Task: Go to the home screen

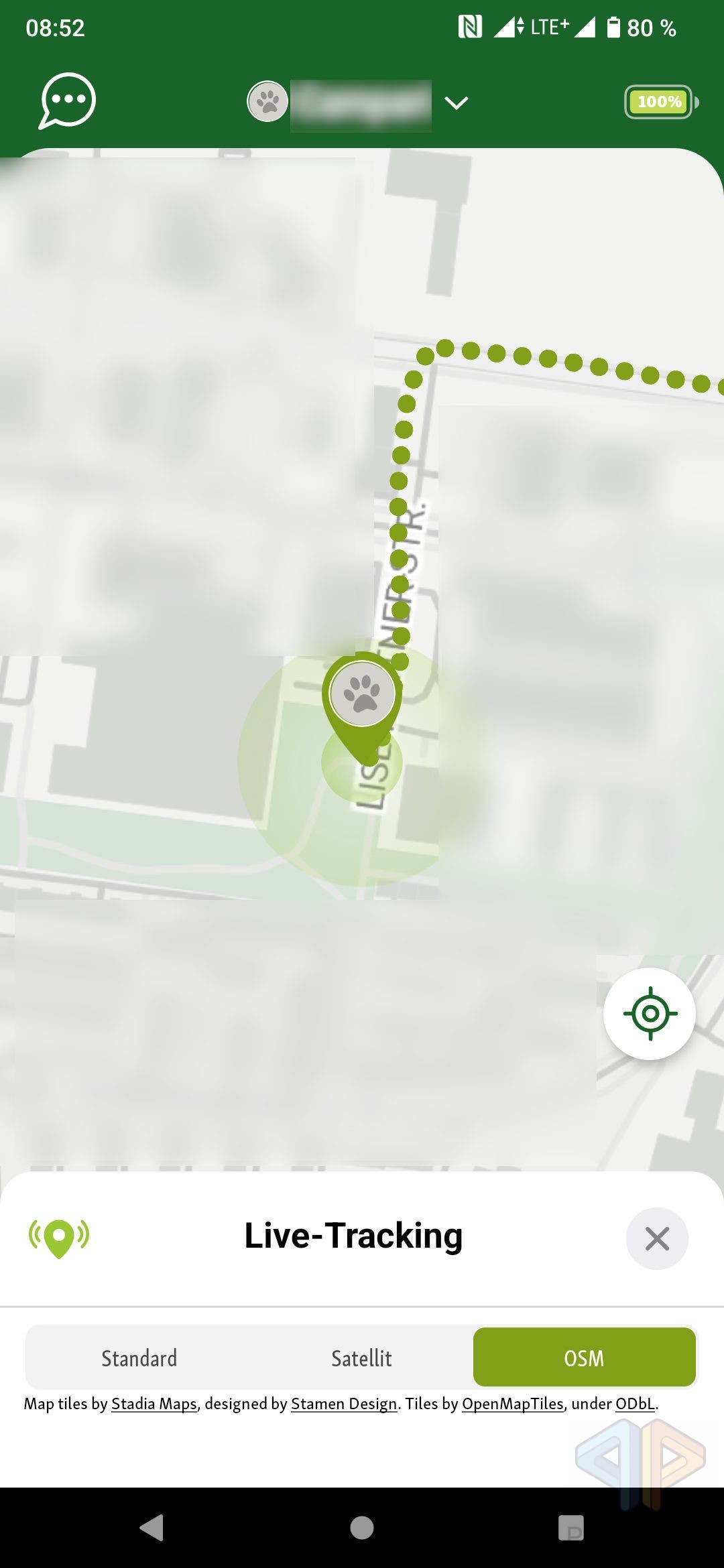Action: point(362,1528)
